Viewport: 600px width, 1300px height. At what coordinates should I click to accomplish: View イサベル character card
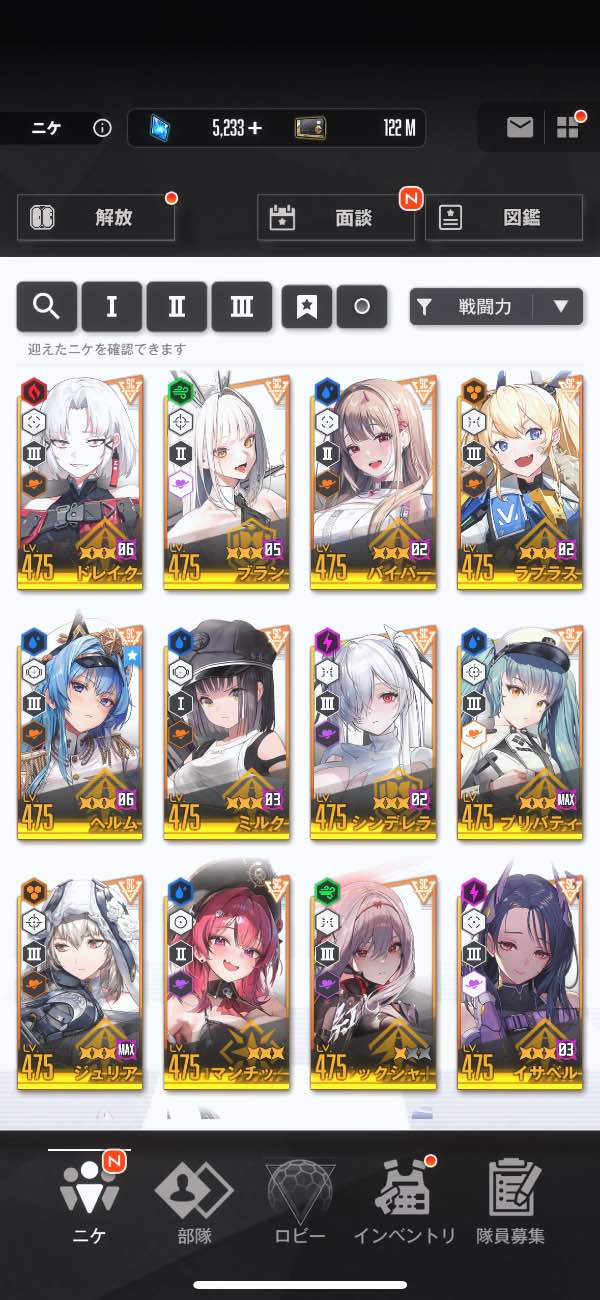(520, 982)
